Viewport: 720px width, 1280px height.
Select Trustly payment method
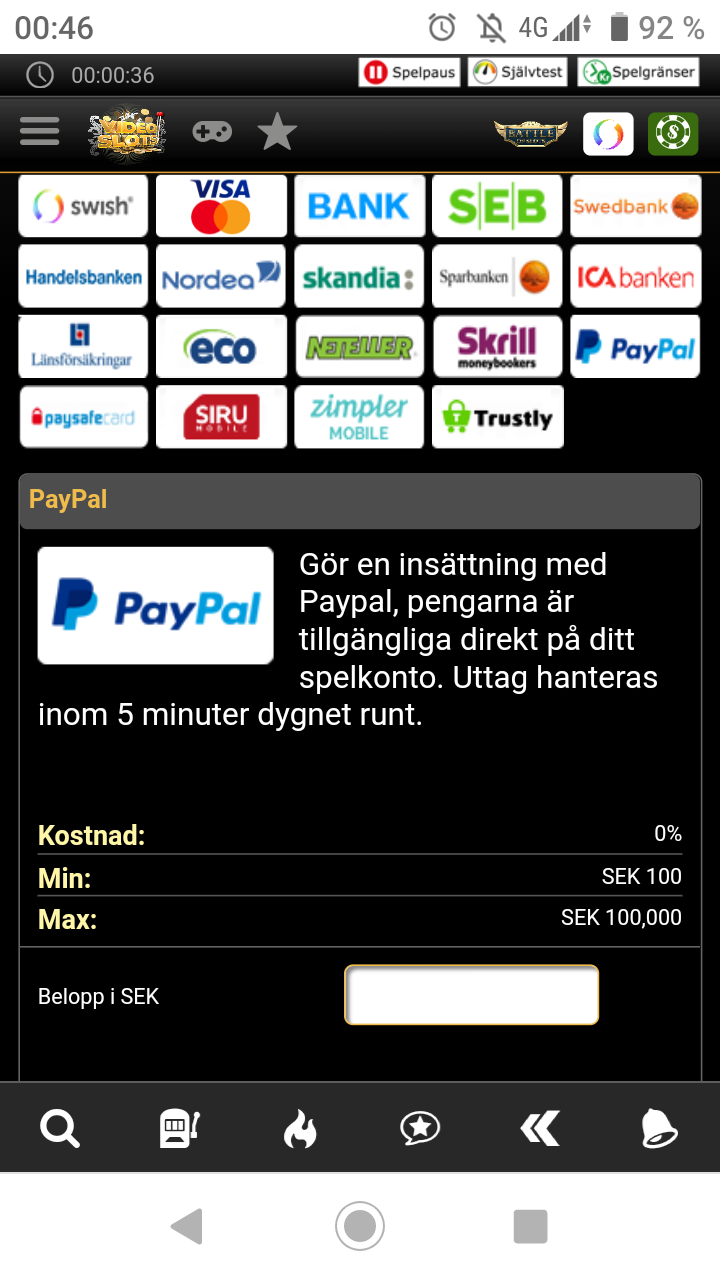[x=497, y=417]
